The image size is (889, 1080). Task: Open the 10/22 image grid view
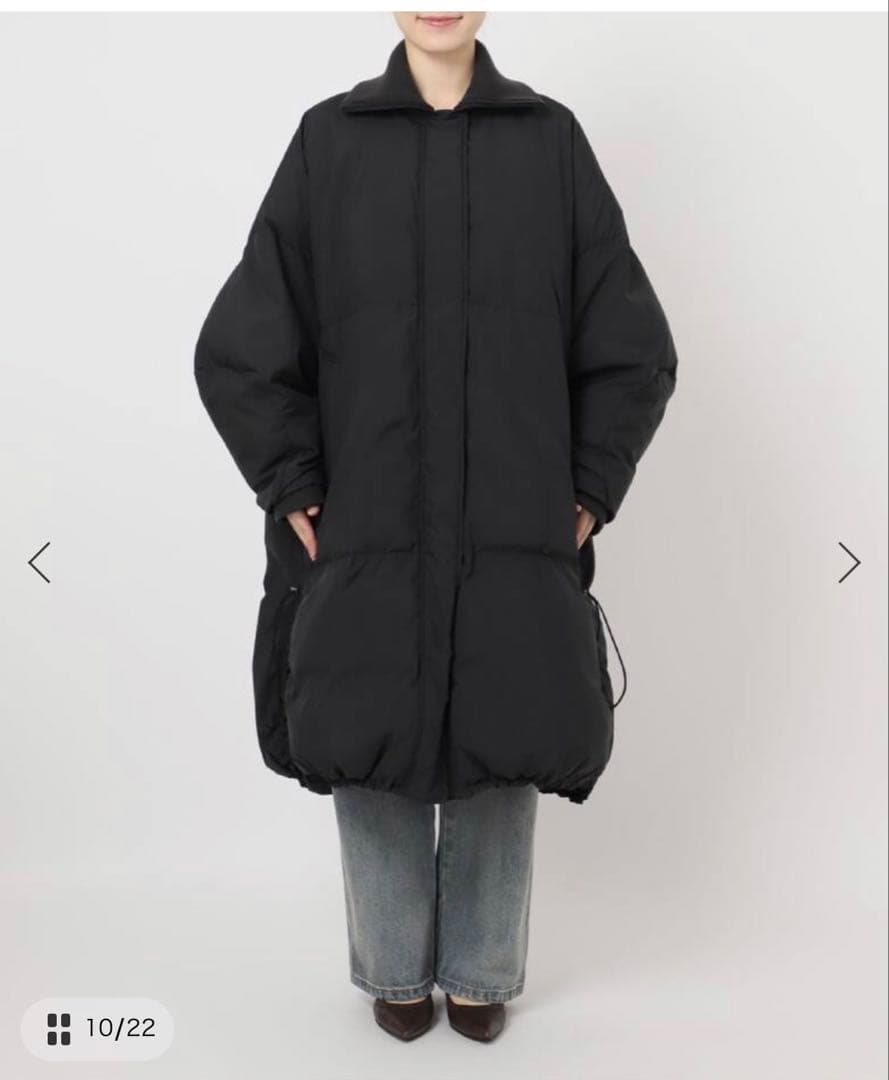tap(98, 1028)
